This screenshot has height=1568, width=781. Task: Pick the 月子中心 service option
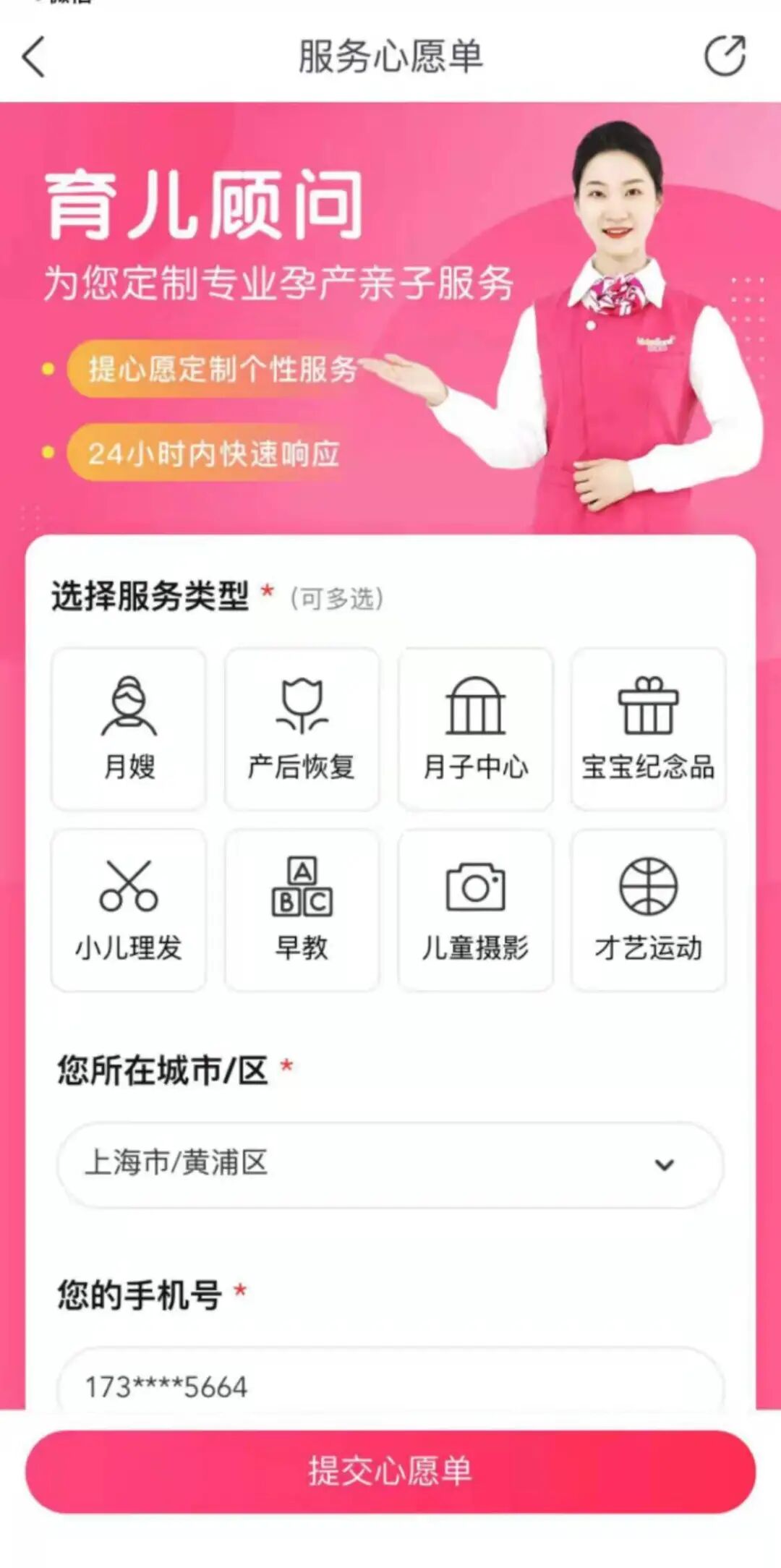click(475, 729)
